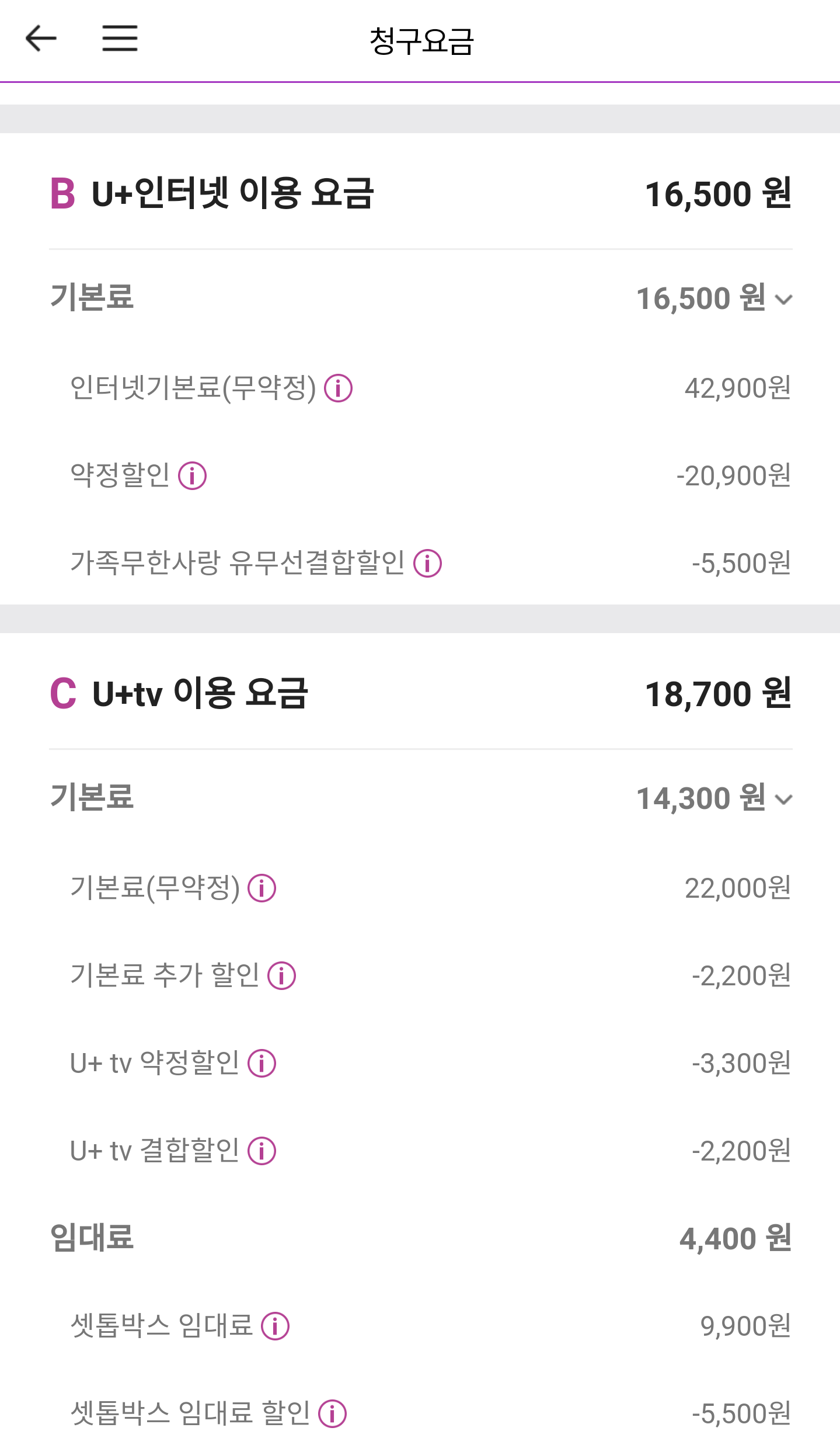Collapse the U+인터넷 기본료 16,500원 breakdown
Viewport: 840px width, 1452px height.
click(x=783, y=300)
